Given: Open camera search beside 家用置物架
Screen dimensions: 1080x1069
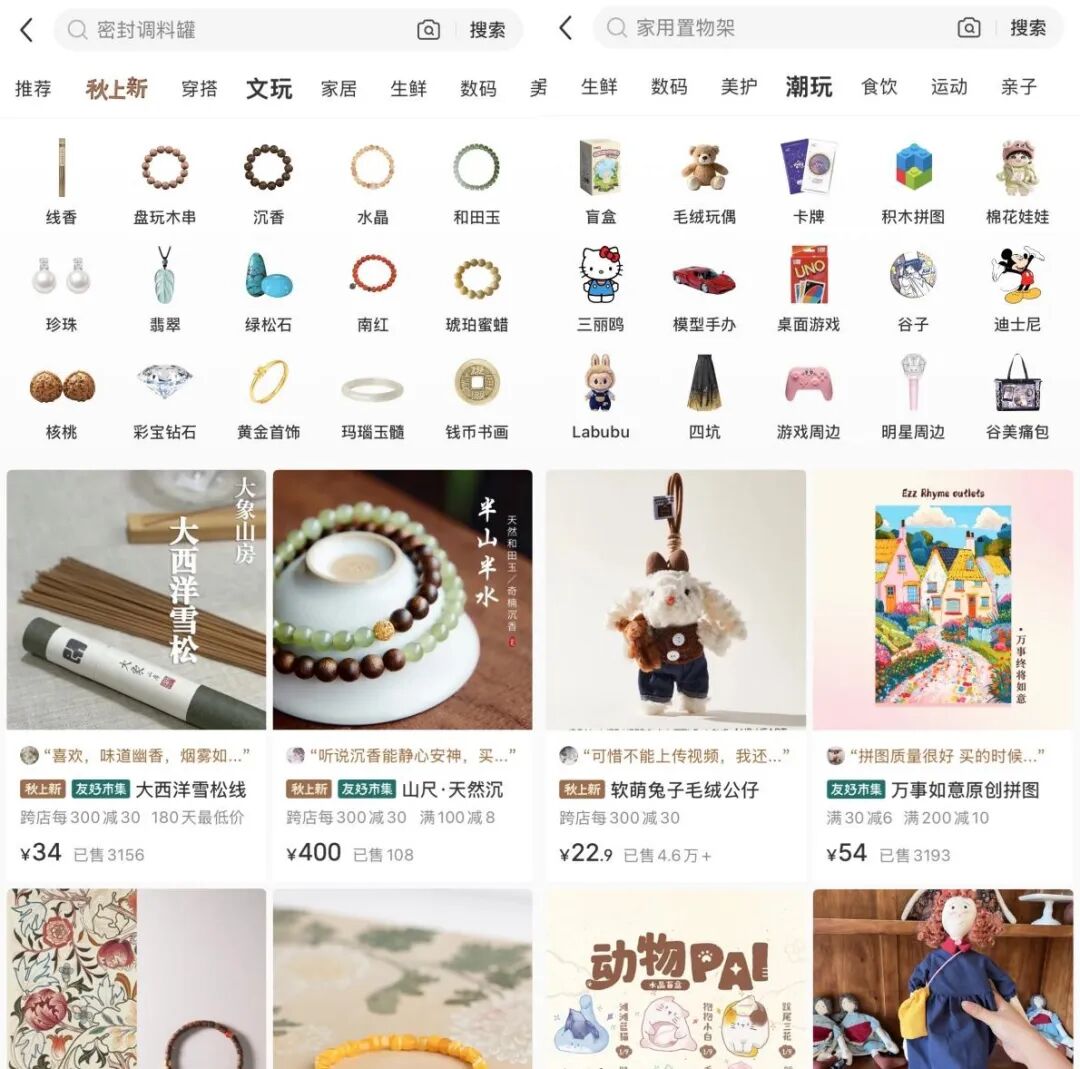Looking at the screenshot, I should click(x=968, y=28).
